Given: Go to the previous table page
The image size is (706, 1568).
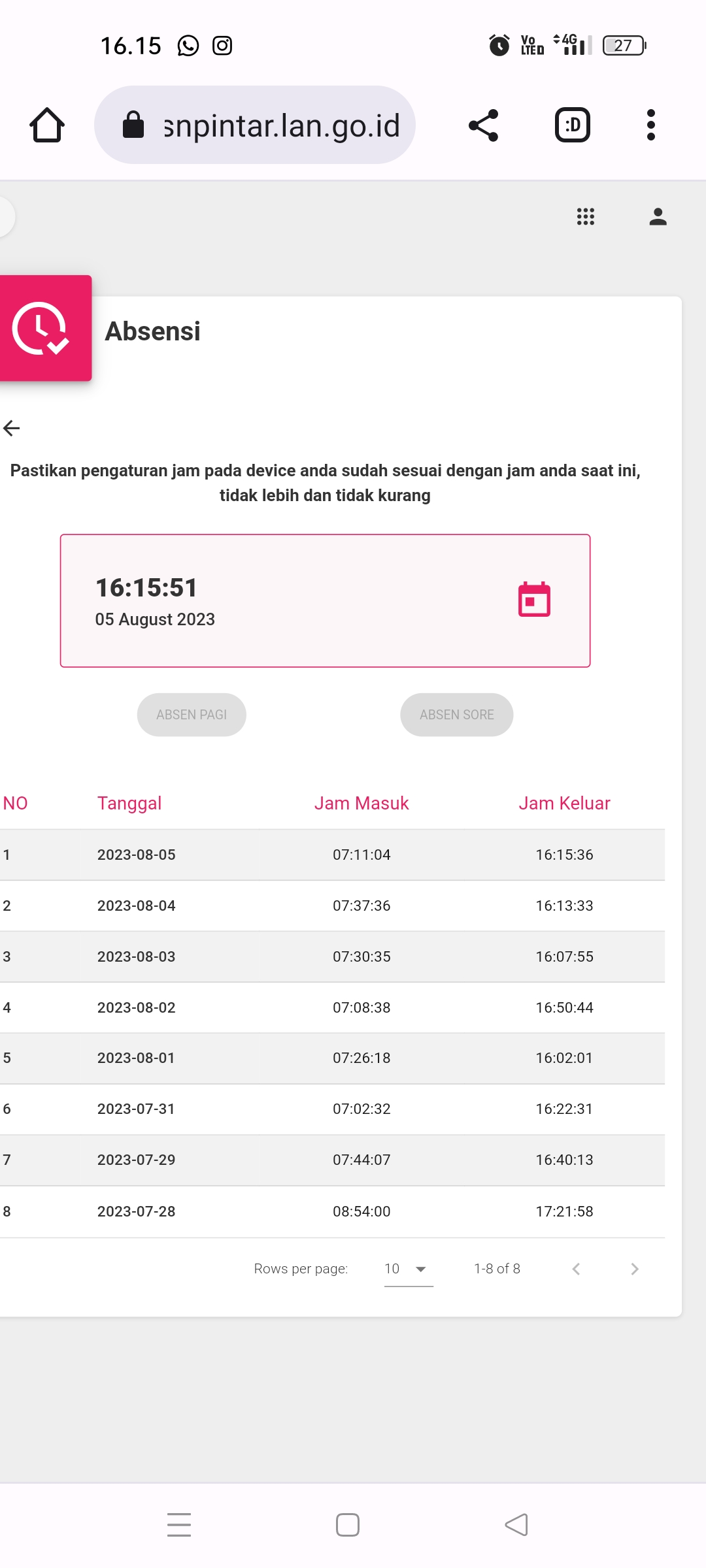Looking at the screenshot, I should click(x=576, y=1269).
